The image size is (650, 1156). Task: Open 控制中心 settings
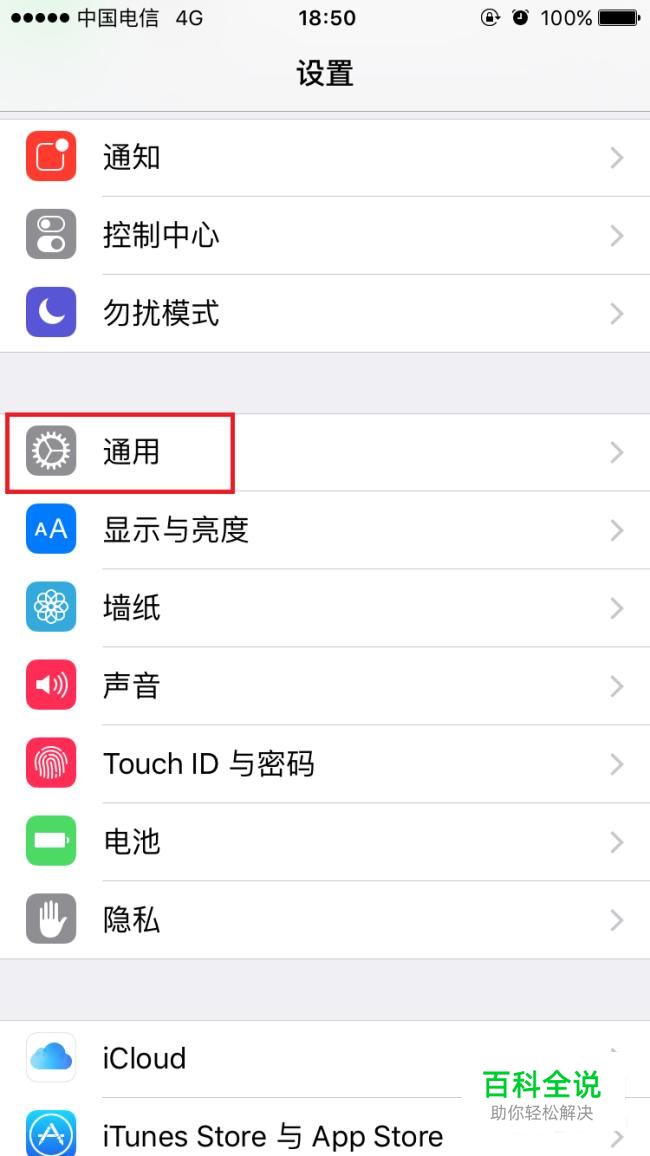click(325, 236)
